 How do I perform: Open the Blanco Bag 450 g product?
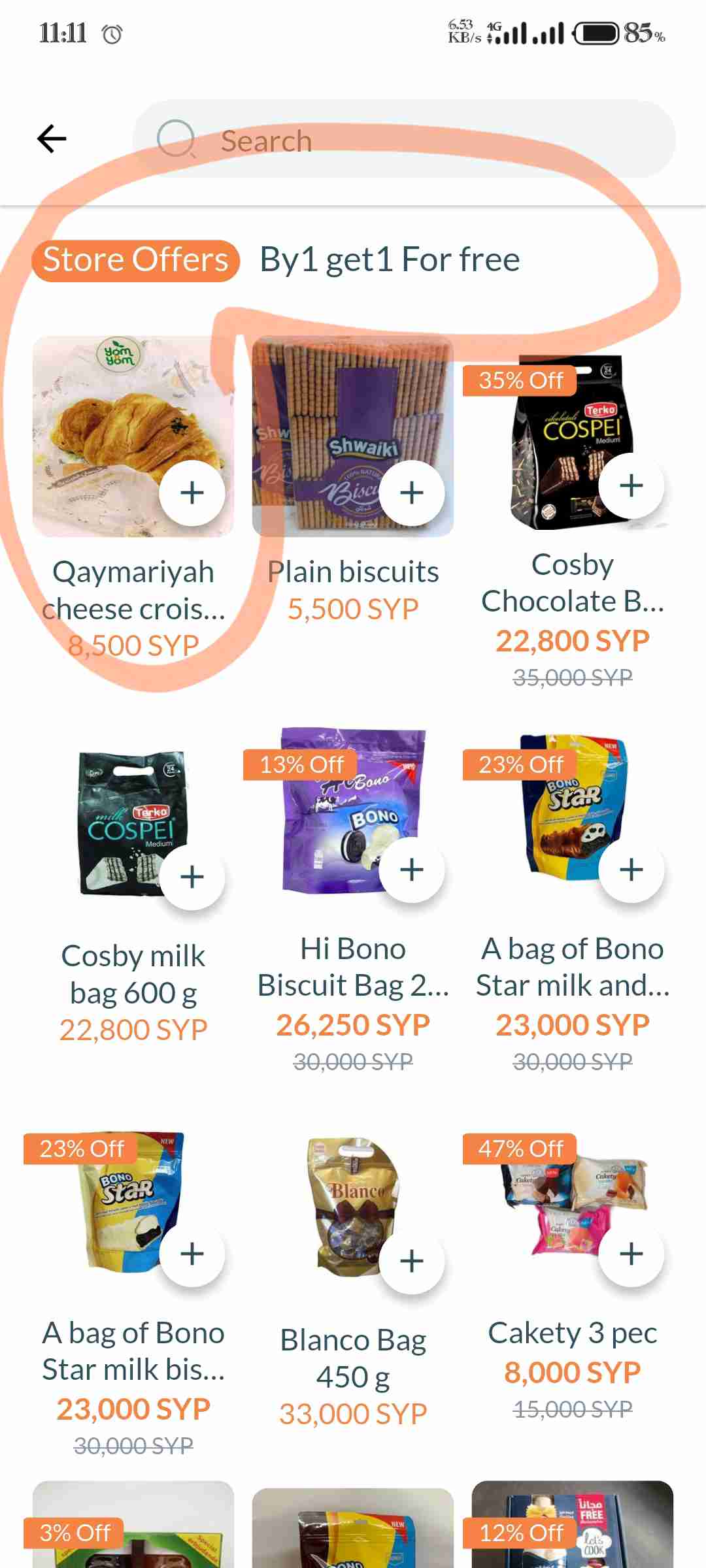pos(353,1358)
